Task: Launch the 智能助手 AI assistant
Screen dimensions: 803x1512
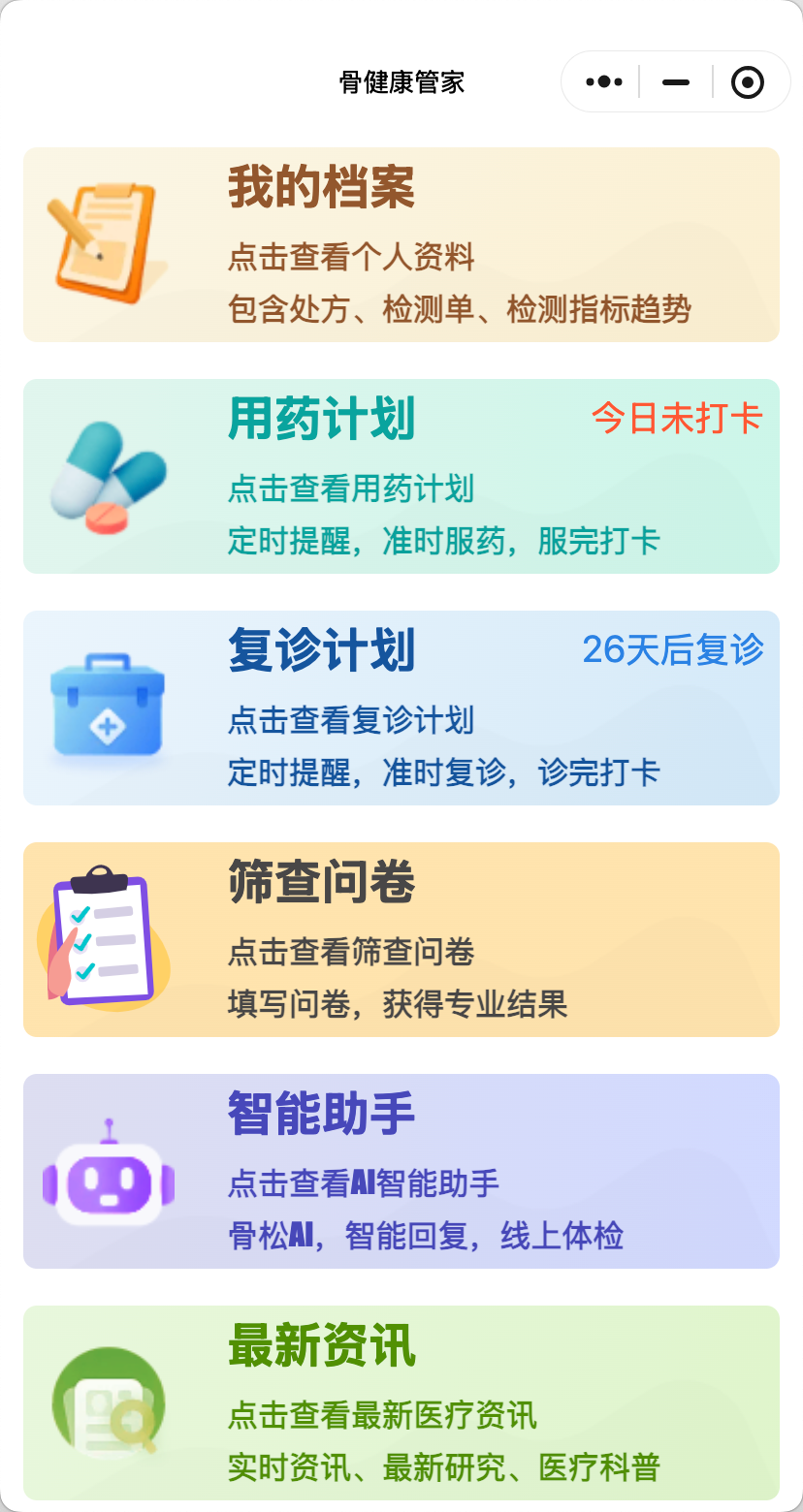Action: (401, 1171)
